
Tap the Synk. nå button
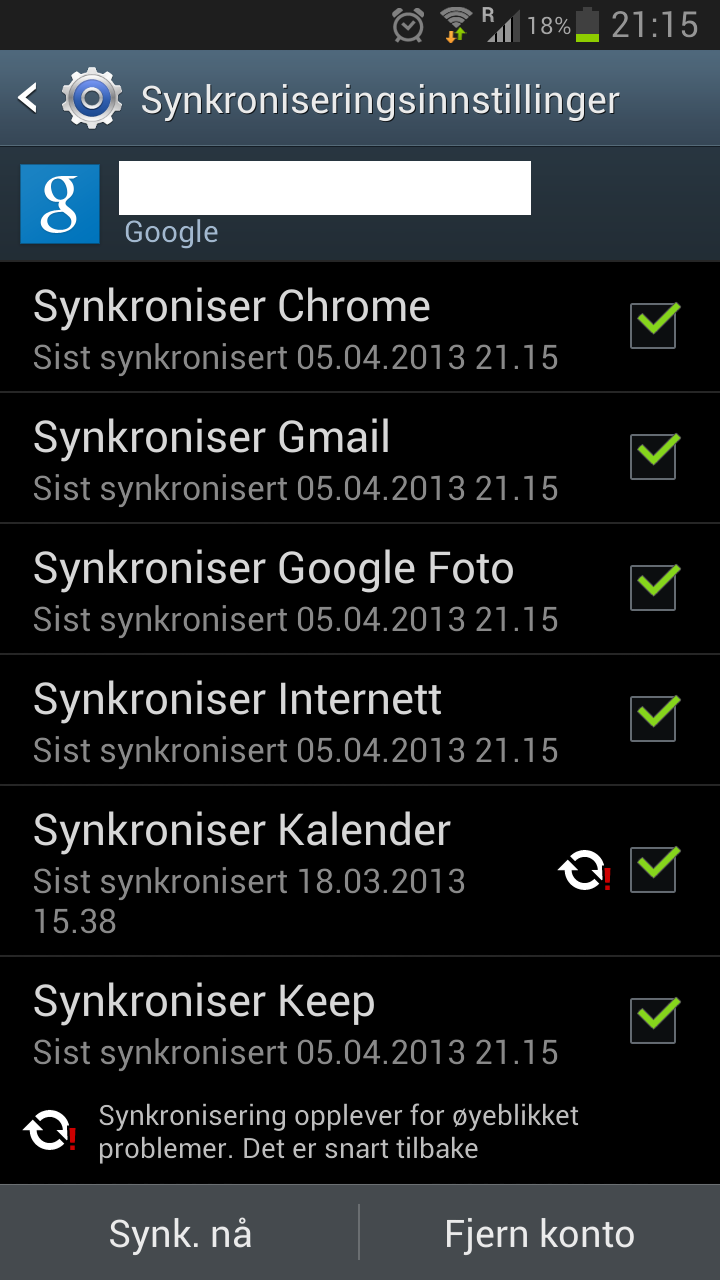click(x=180, y=1234)
